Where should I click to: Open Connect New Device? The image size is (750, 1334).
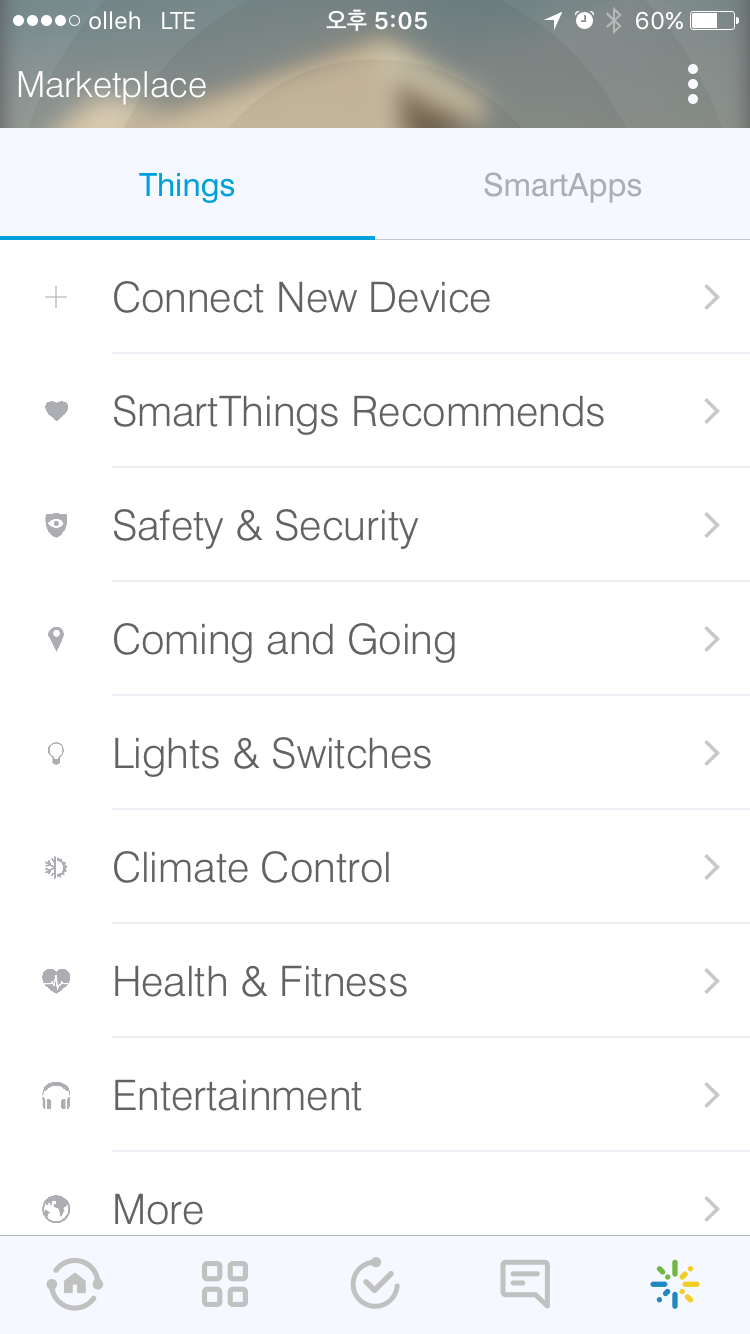375,298
